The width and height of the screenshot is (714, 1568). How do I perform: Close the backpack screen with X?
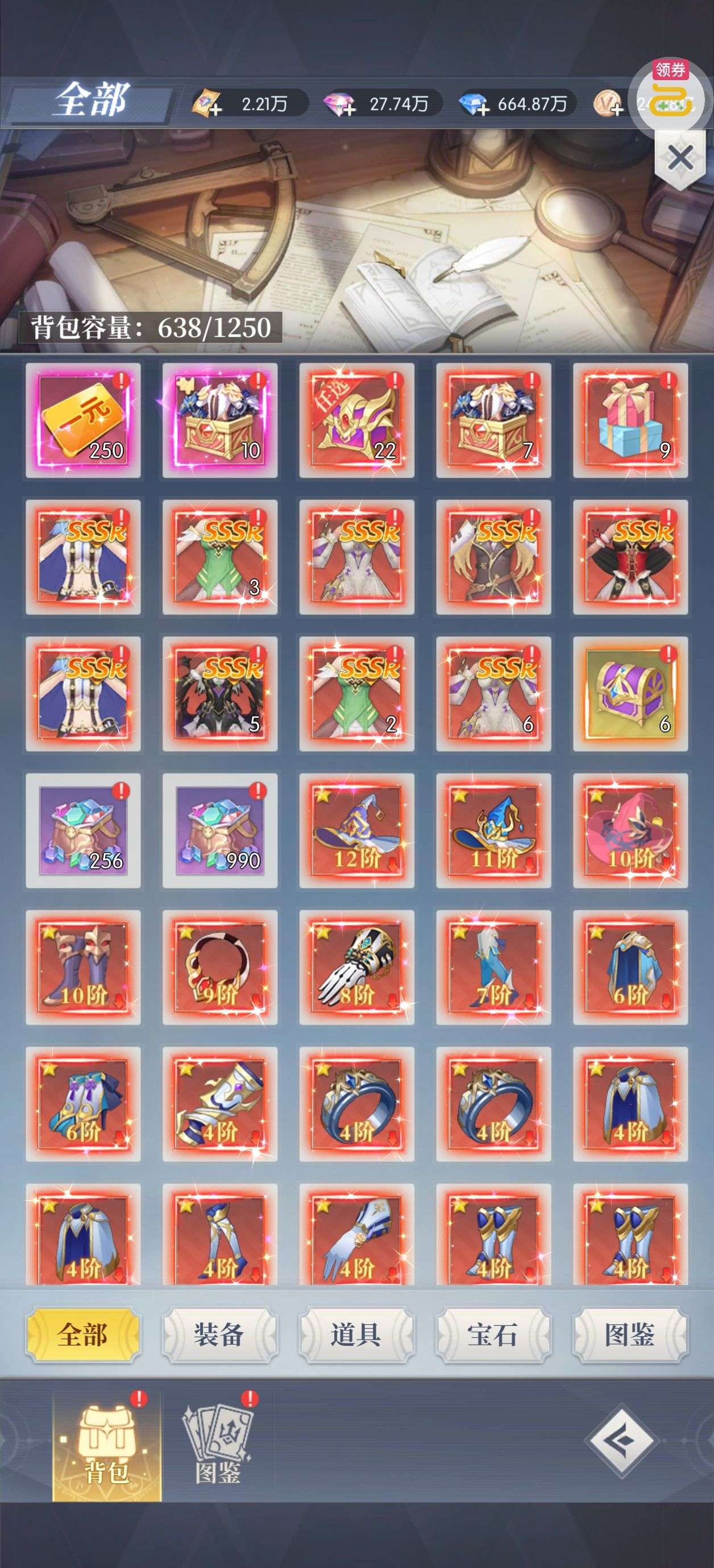[680, 159]
